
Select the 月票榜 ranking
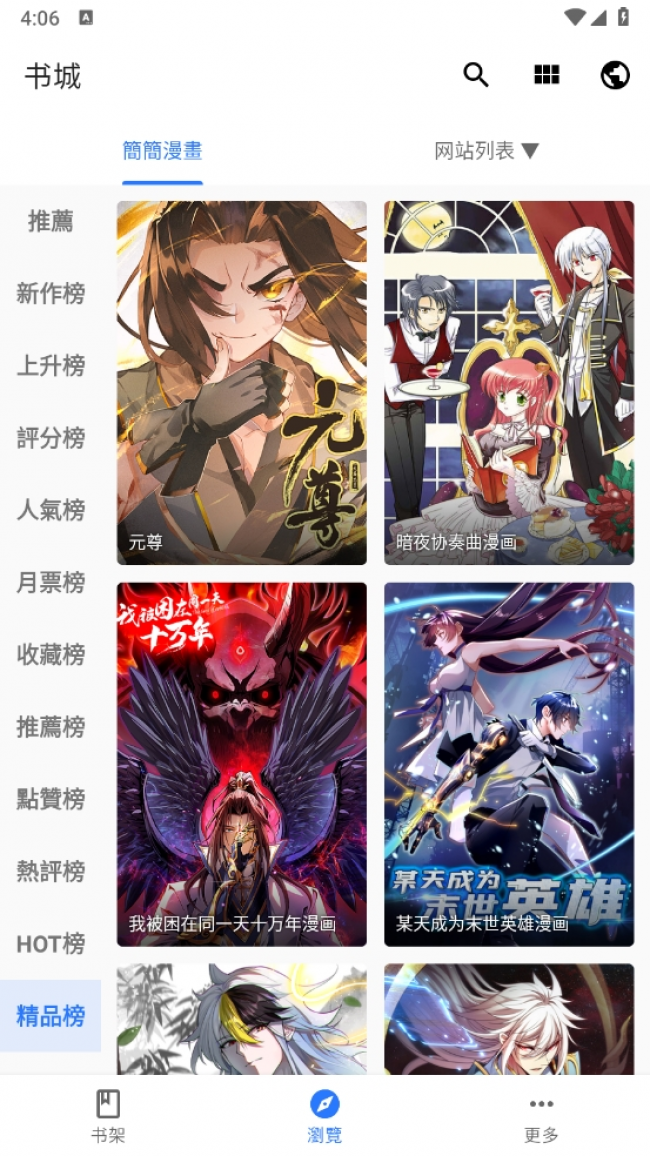pyautogui.click(x=50, y=582)
